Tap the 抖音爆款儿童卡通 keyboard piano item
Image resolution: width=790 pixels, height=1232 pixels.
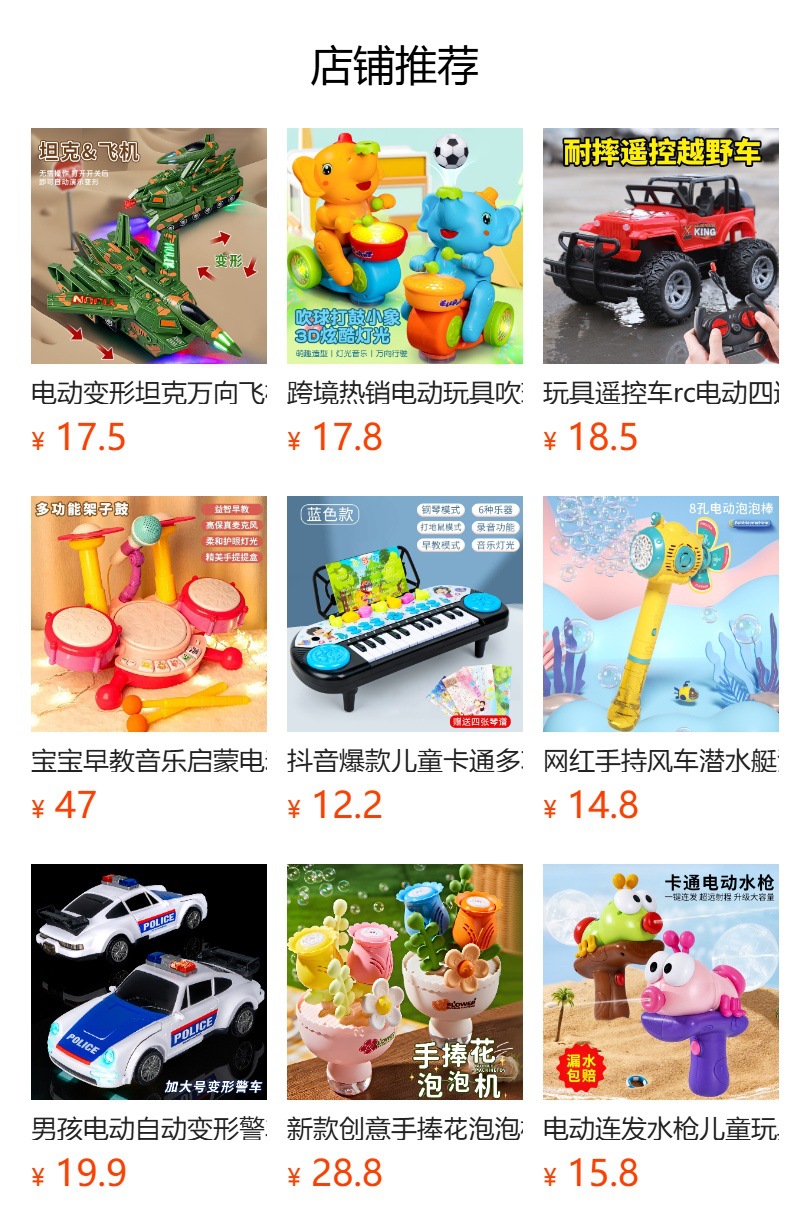click(x=405, y=614)
